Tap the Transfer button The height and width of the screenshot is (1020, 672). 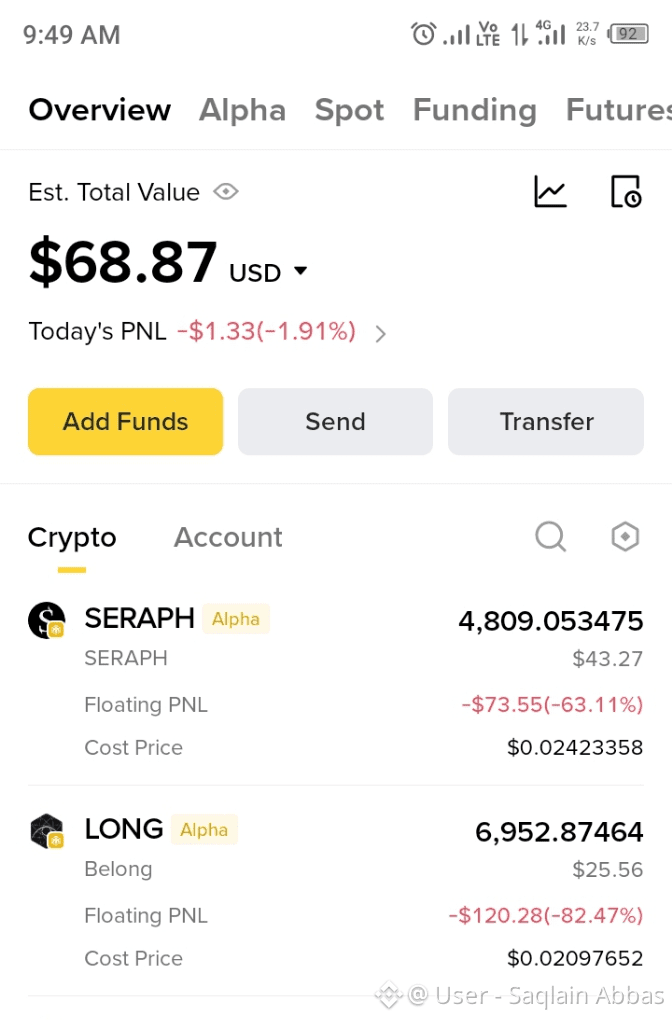[x=546, y=422]
